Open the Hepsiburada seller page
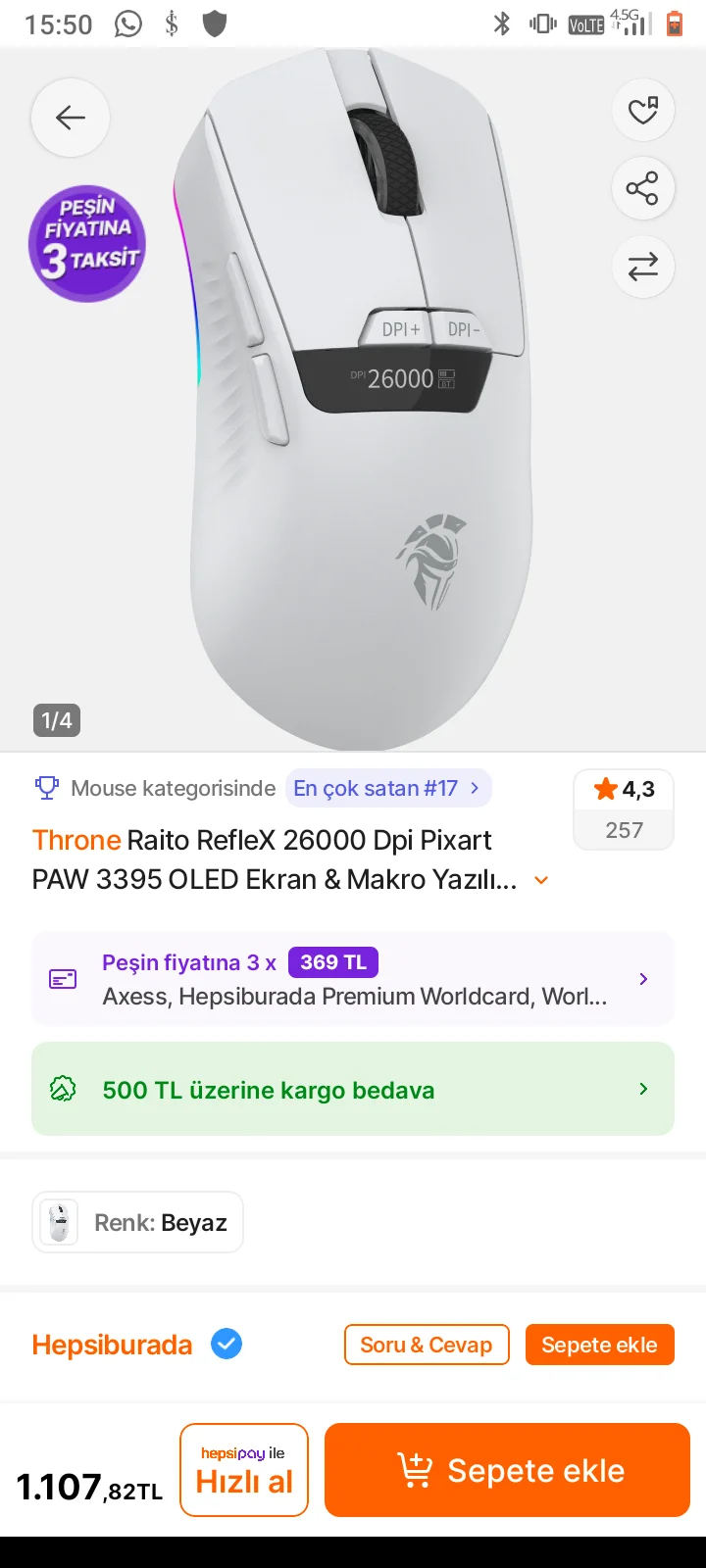706x1568 pixels. (x=112, y=1345)
